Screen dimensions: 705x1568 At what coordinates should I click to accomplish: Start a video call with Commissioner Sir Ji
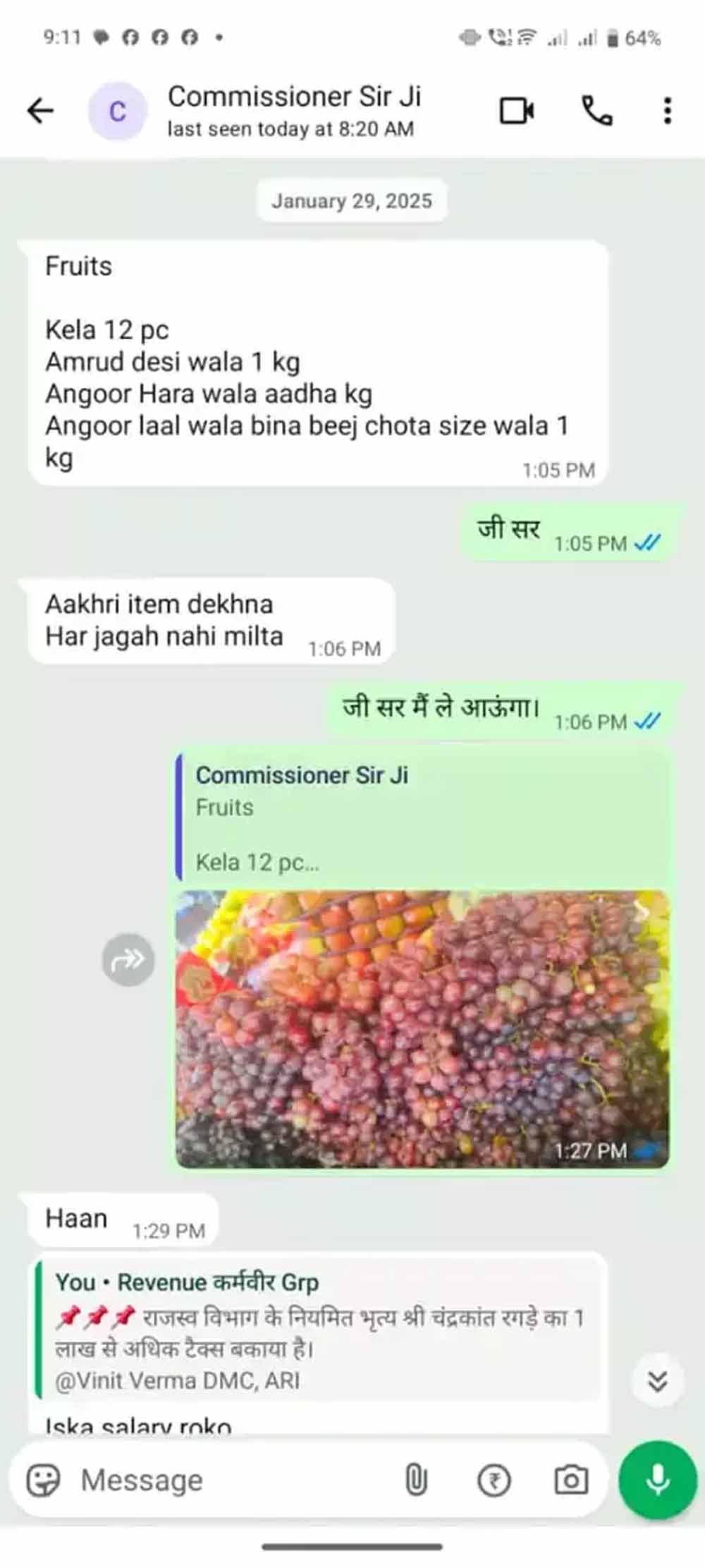(517, 111)
